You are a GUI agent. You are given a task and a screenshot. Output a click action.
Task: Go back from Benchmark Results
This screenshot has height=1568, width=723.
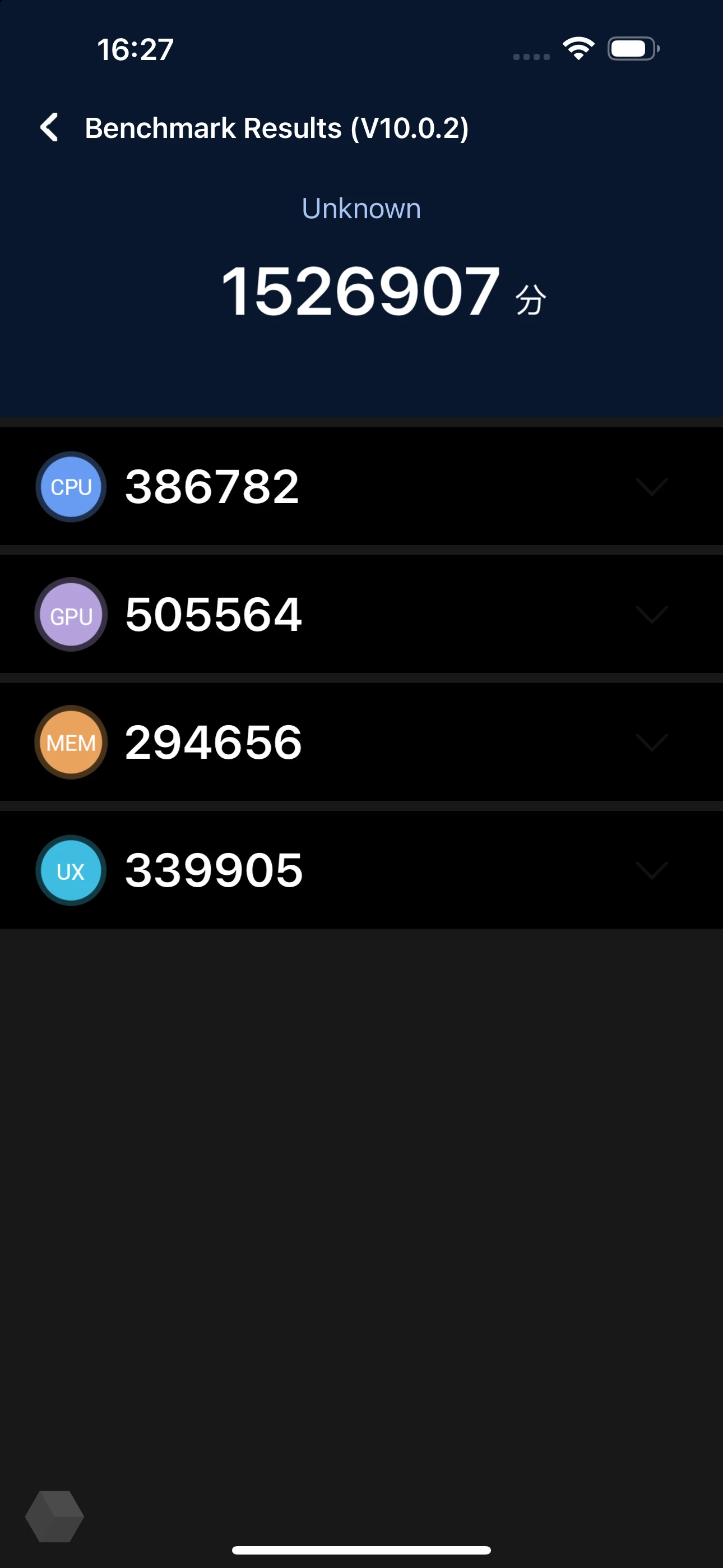click(x=49, y=128)
